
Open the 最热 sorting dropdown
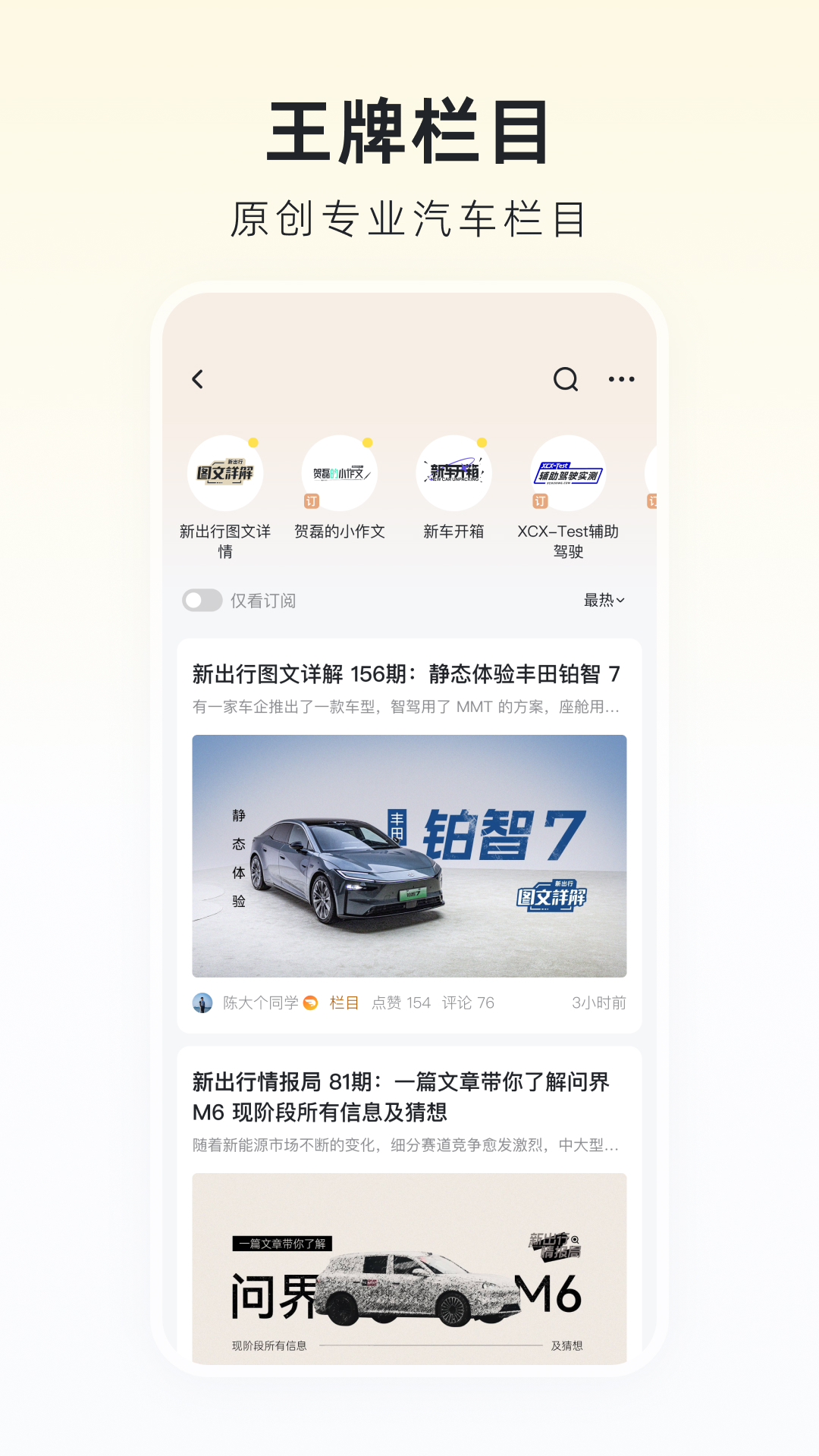603,600
